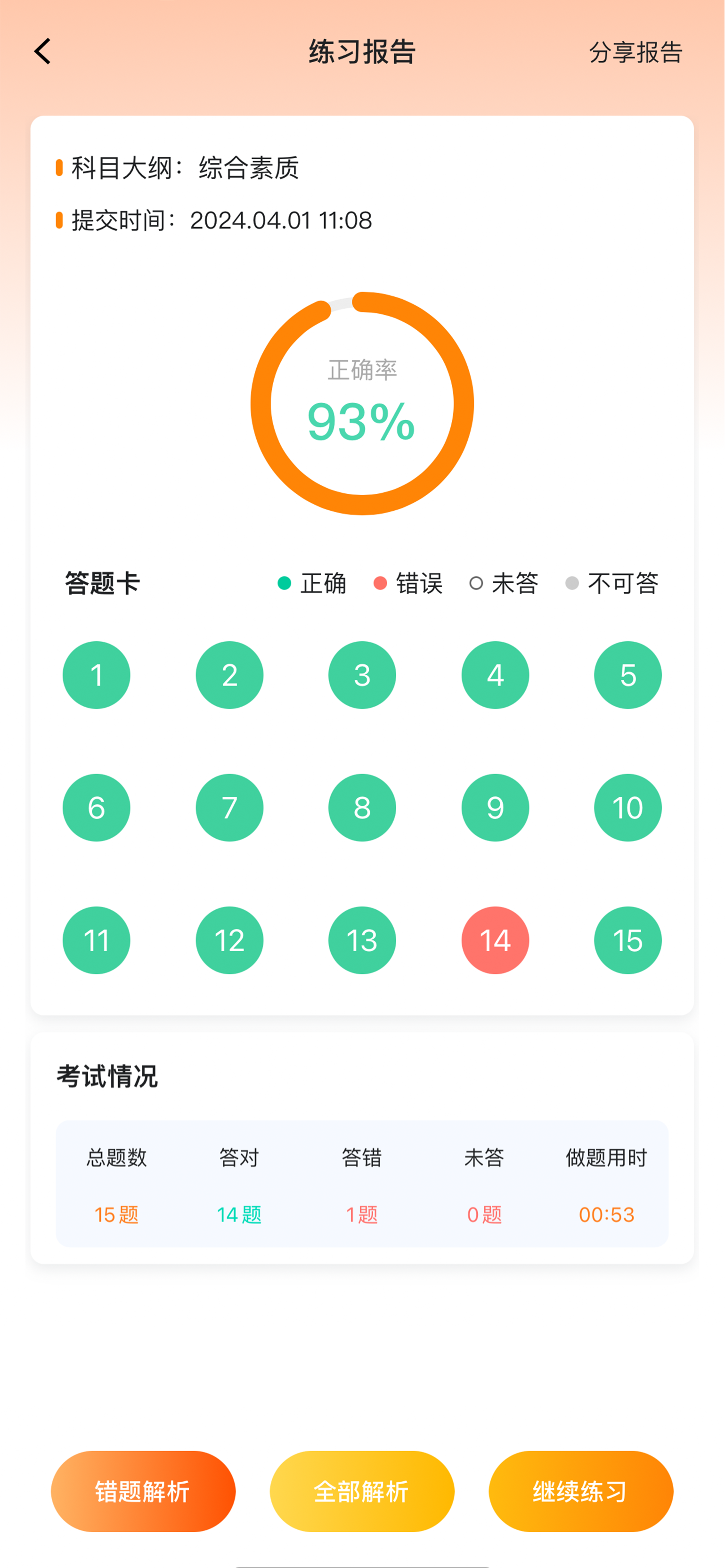View question 8 from the answer card
This screenshot has width=725, height=1568.
[x=362, y=808]
